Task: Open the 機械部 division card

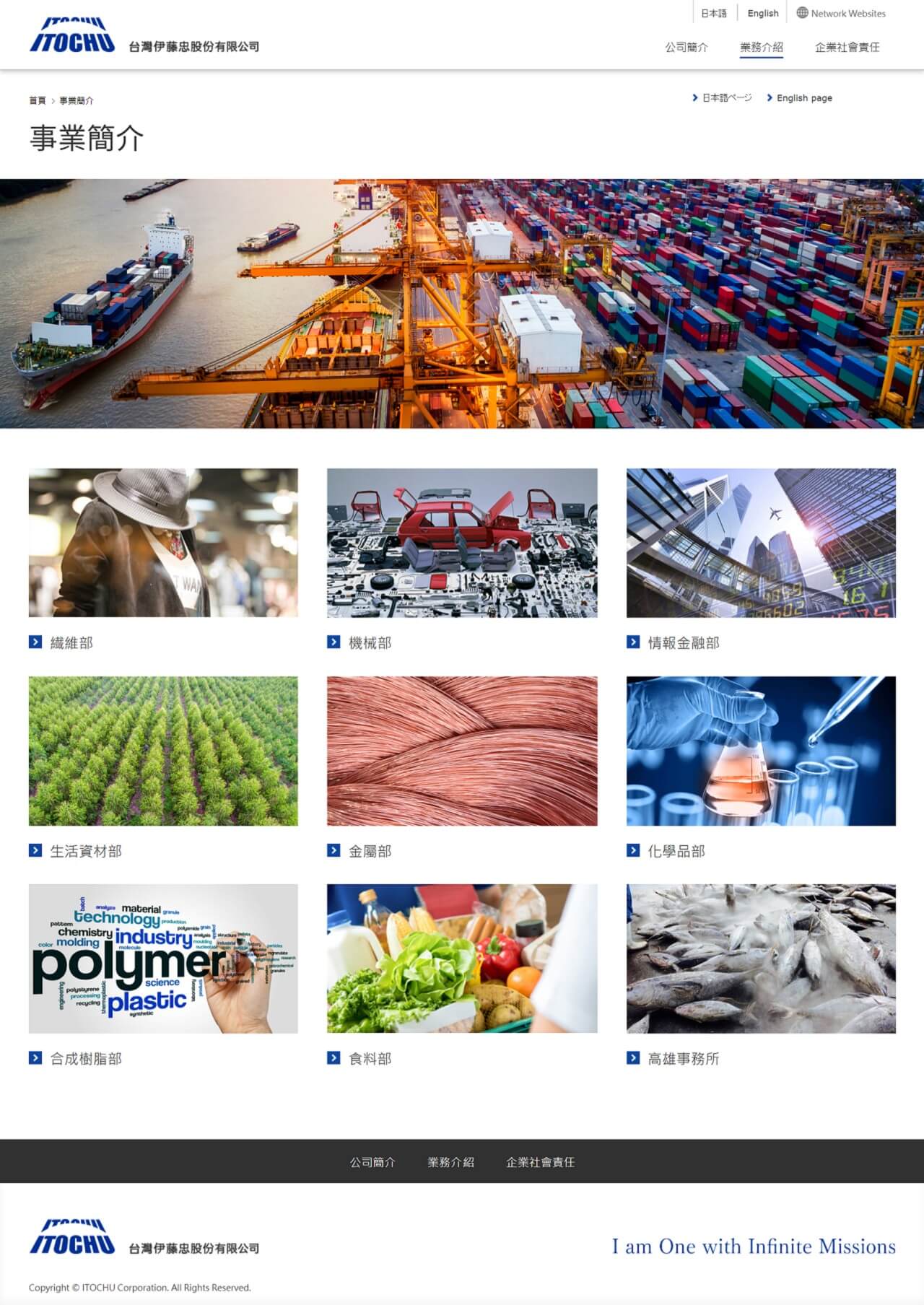Action: [462, 543]
